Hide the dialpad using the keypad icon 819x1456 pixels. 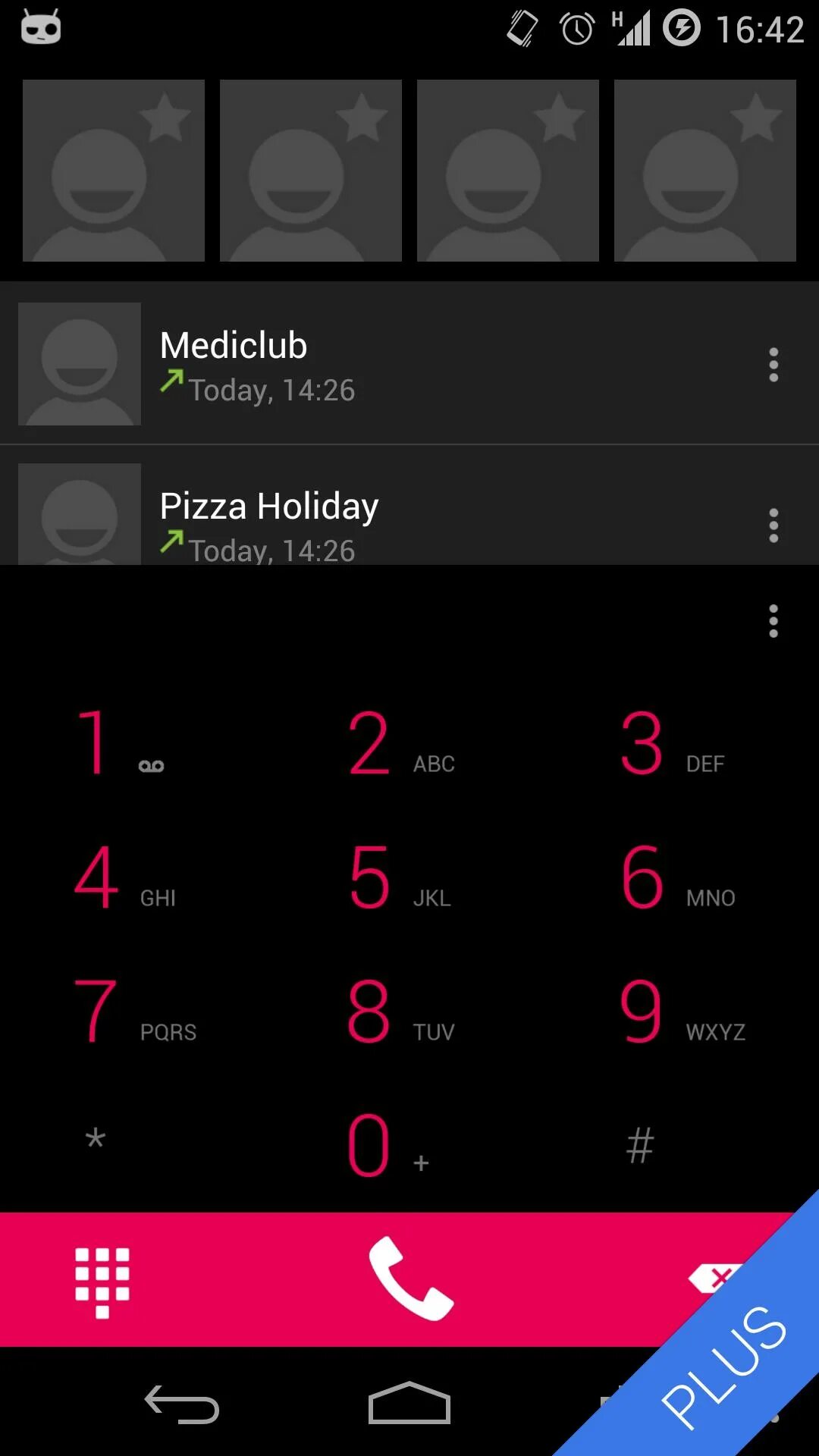(102, 1282)
